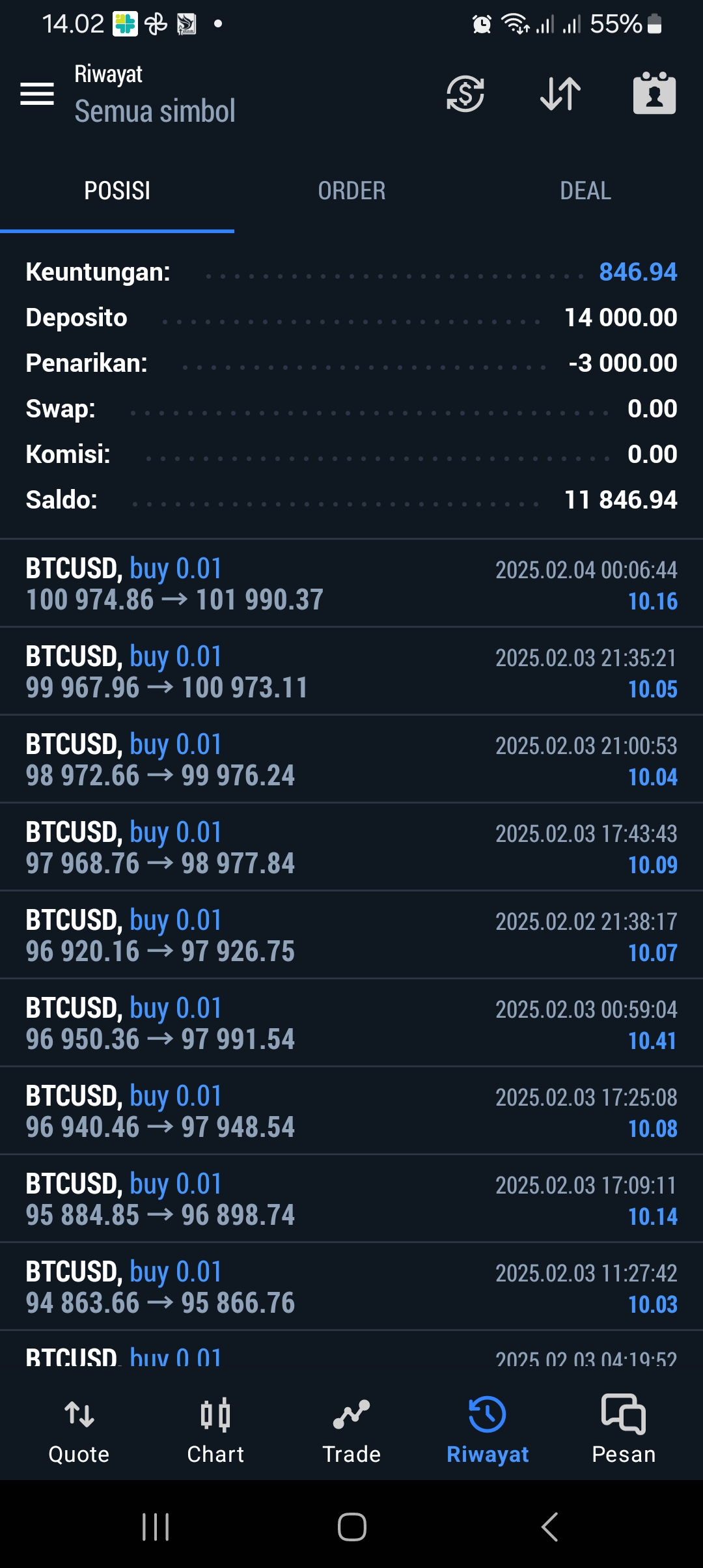Open the sort arrows option

point(560,94)
